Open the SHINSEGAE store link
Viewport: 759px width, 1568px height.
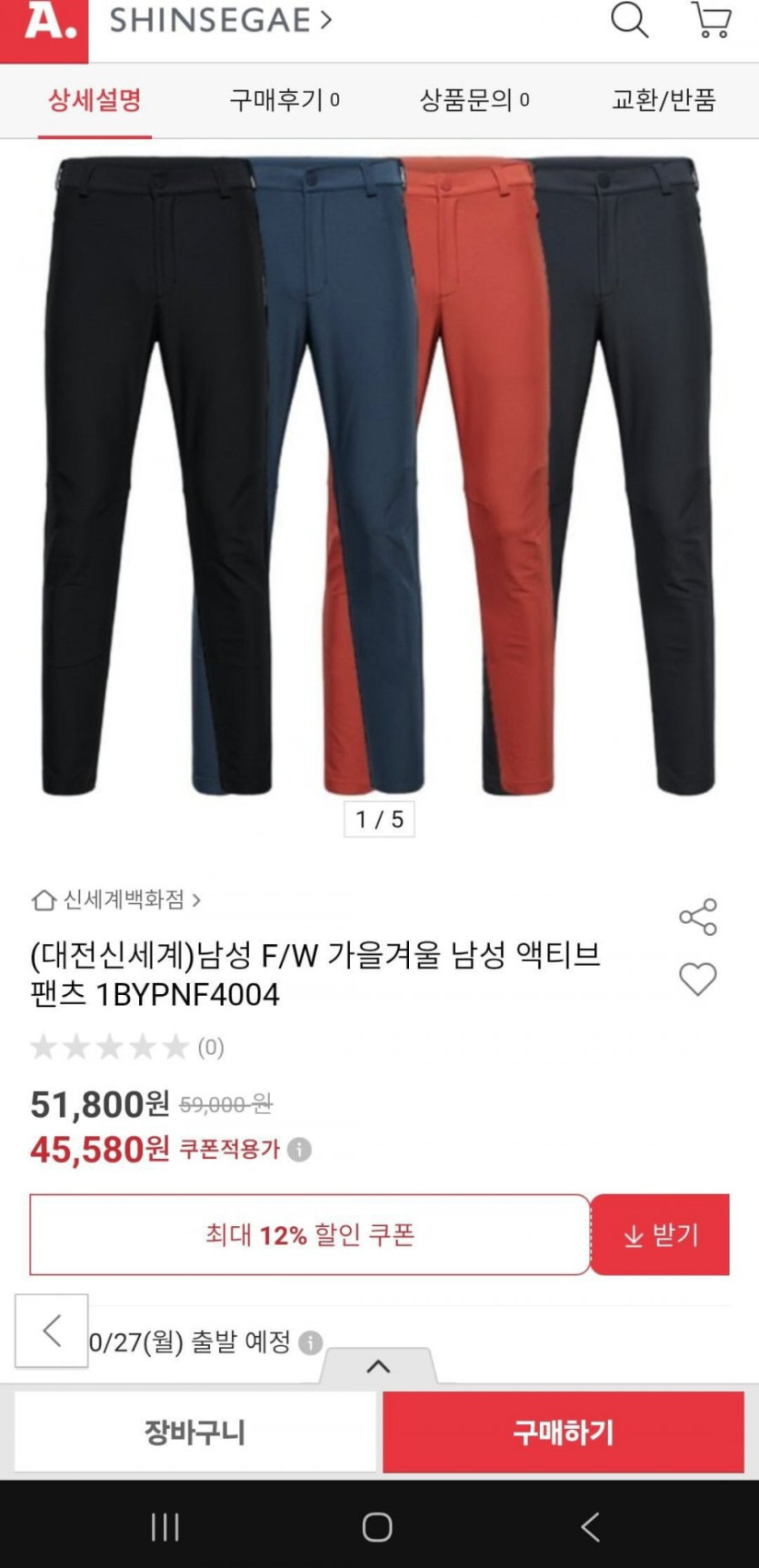tap(220, 20)
